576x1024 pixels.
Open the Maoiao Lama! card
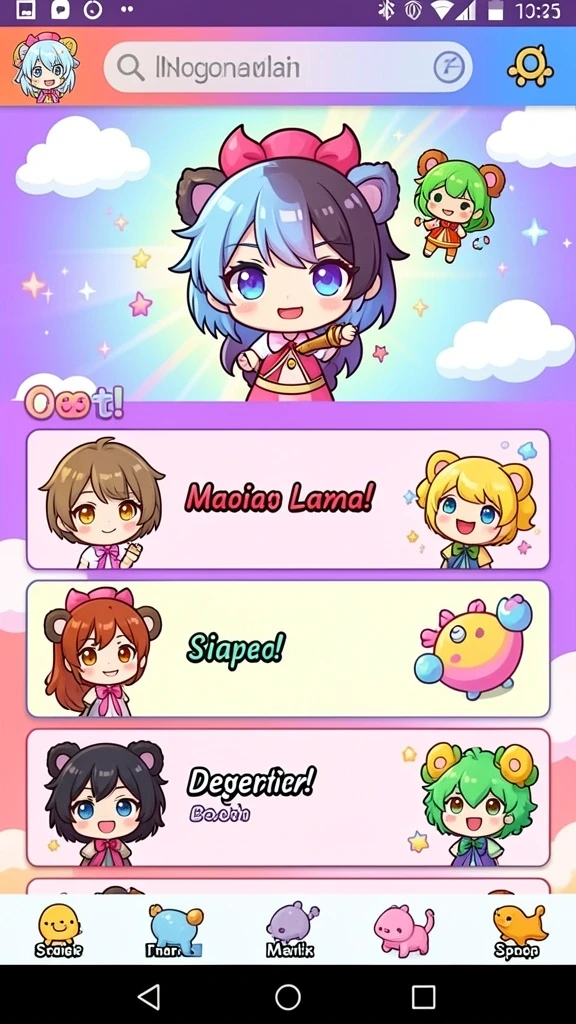tap(288, 499)
